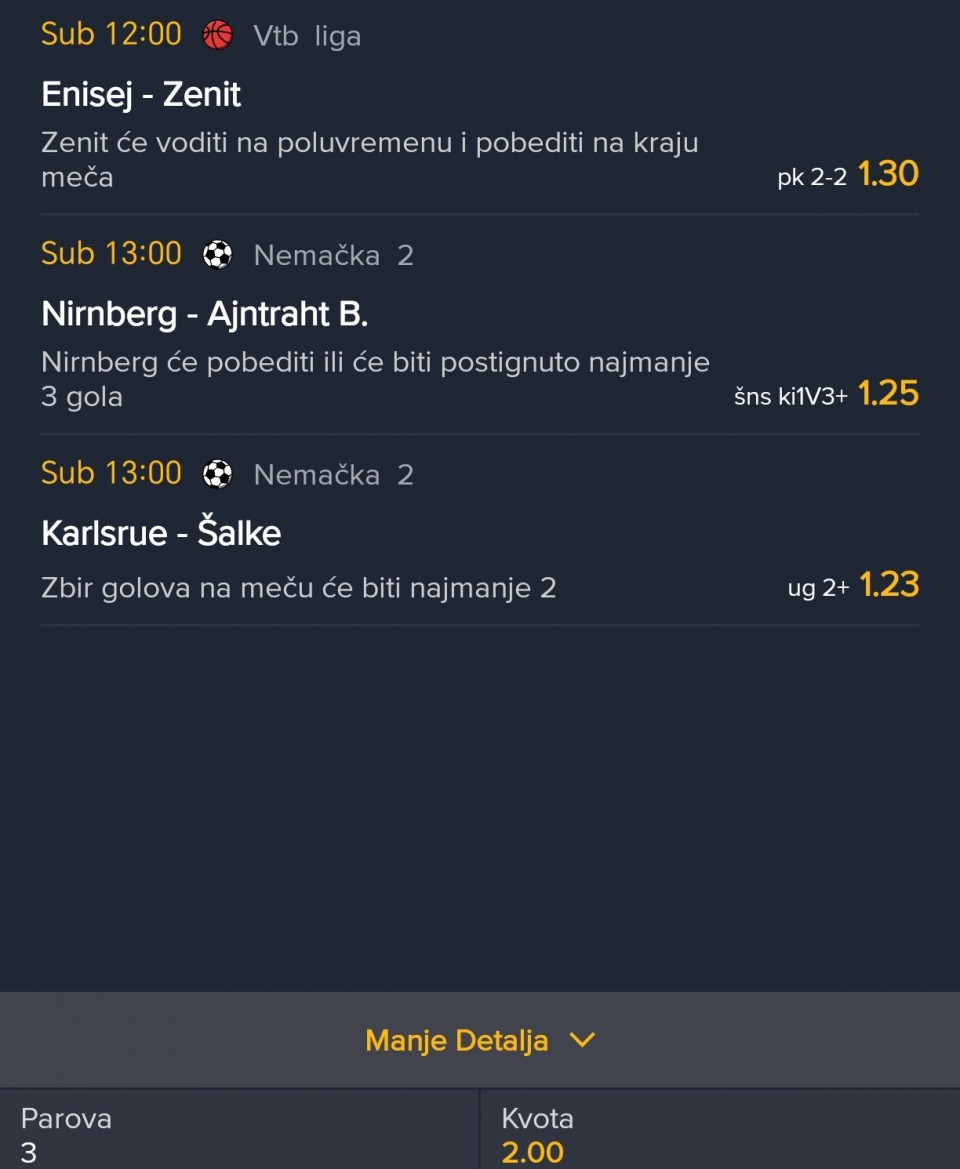Open the Nirnberg - Ajntraht B. match
Viewport: 960px width, 1169px height.
(x=205, y=315)
